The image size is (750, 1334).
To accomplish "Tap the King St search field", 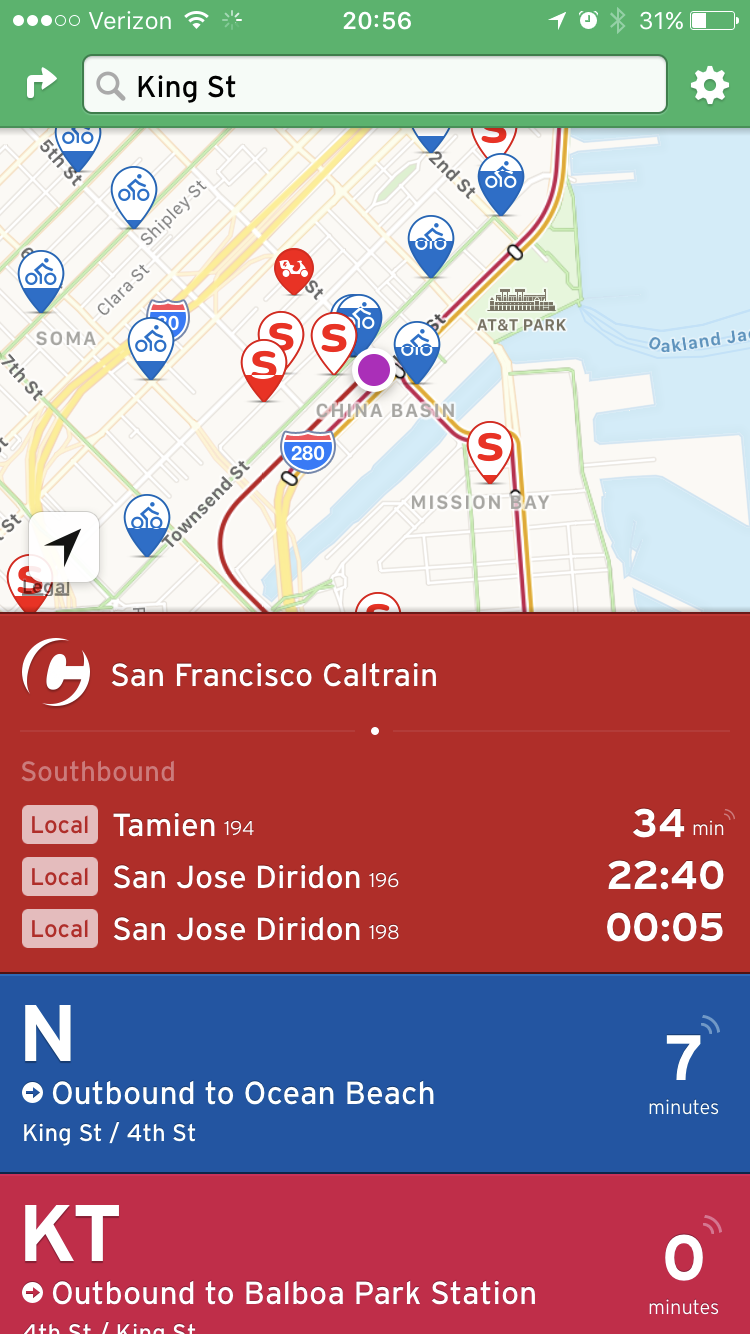I will tap(375, 86).
